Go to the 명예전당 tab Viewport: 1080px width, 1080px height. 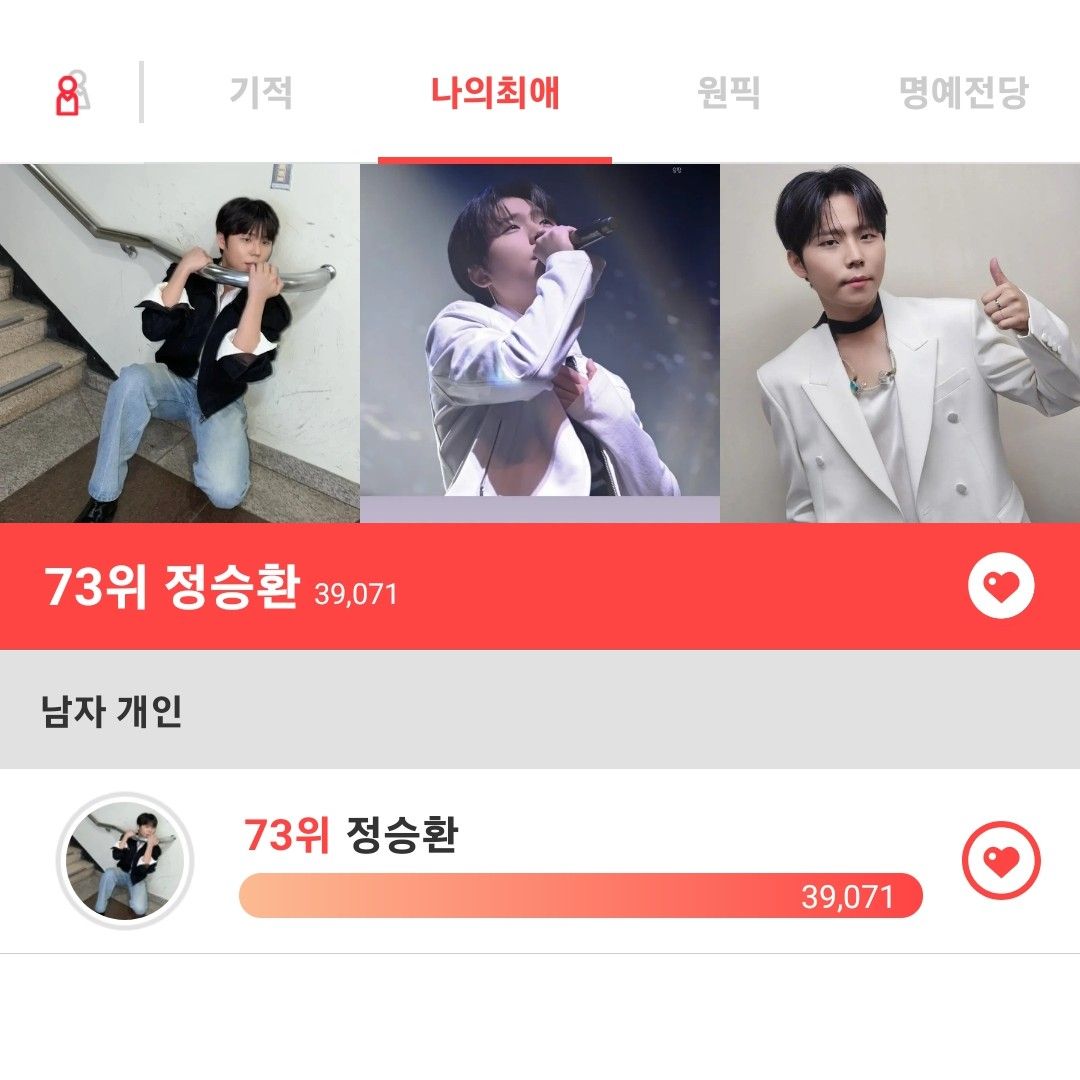[x=963, y=93]
